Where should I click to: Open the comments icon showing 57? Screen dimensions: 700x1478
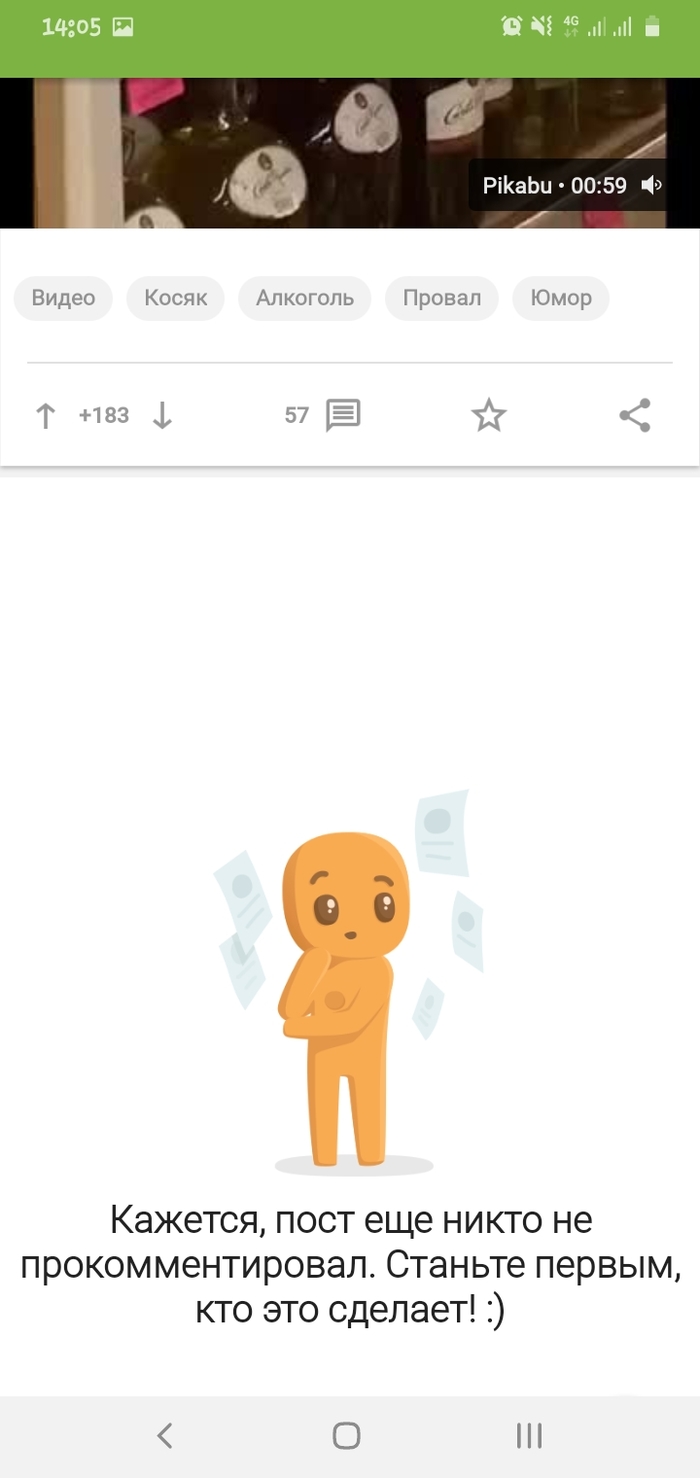(343, 415)
